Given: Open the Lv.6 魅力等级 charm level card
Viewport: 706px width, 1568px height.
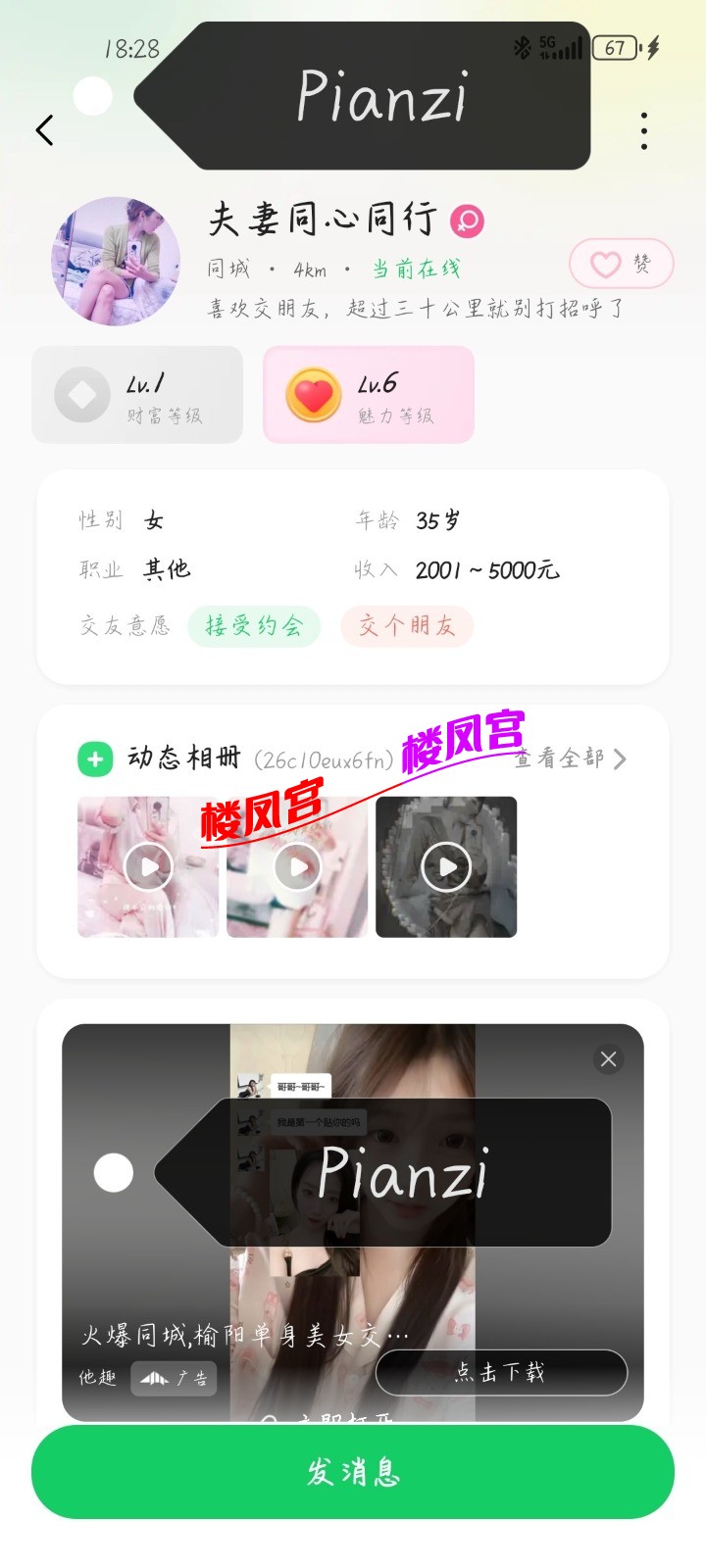Looking at the screenshot, I should [x=369, y=395].
